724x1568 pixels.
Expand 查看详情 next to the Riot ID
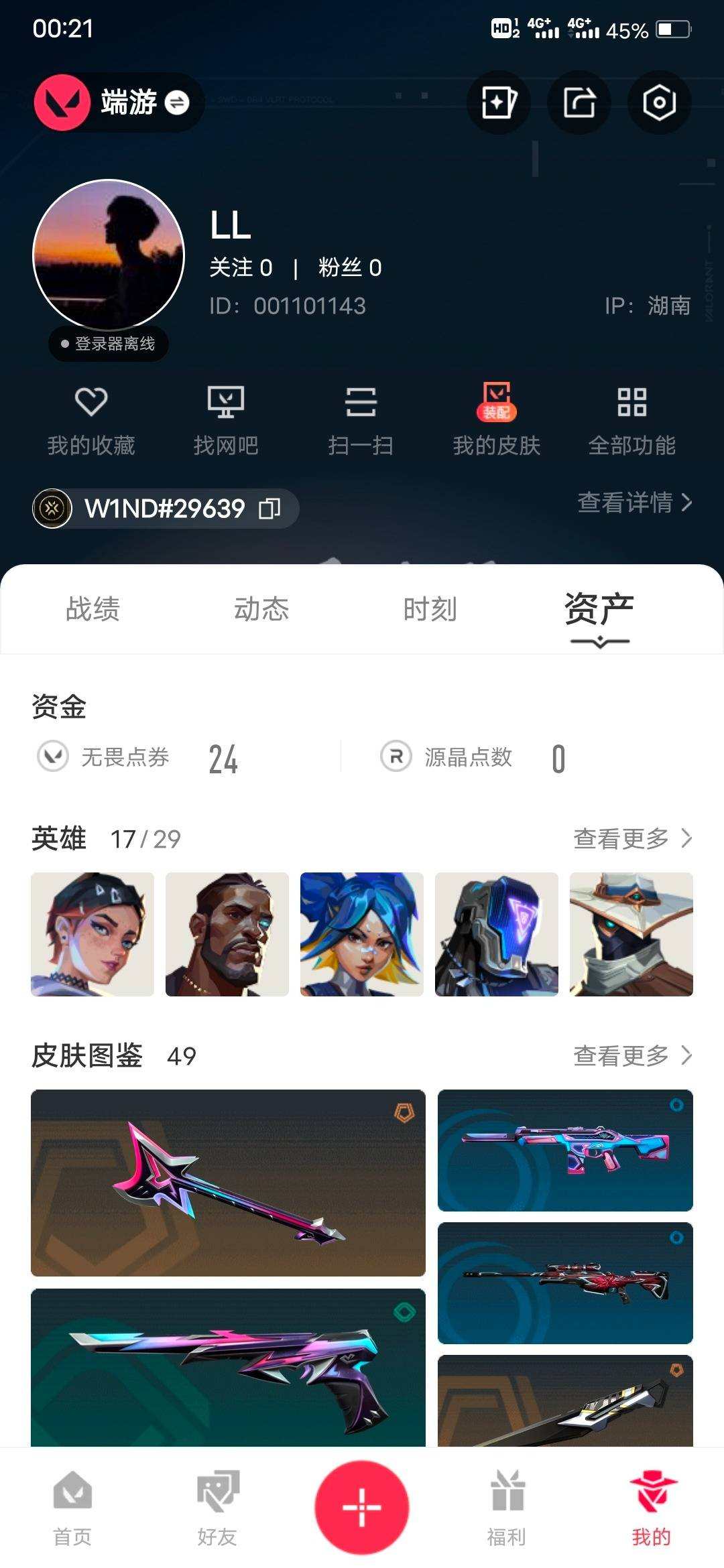point(630,505)
